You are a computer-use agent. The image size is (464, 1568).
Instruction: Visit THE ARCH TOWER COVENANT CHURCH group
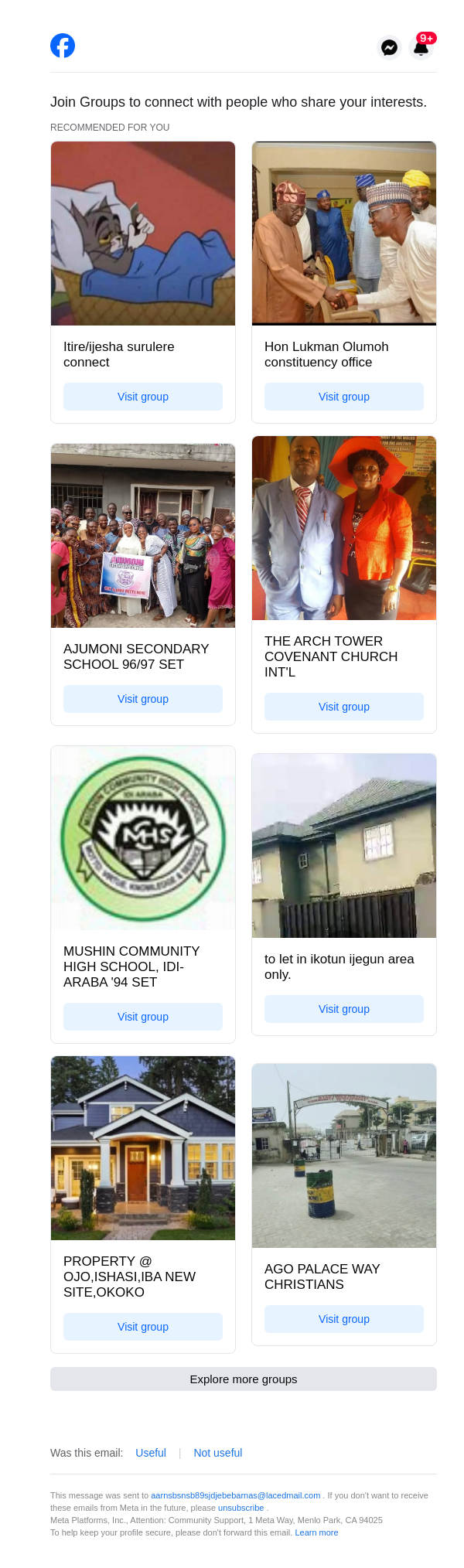click(x=344, y=707)
